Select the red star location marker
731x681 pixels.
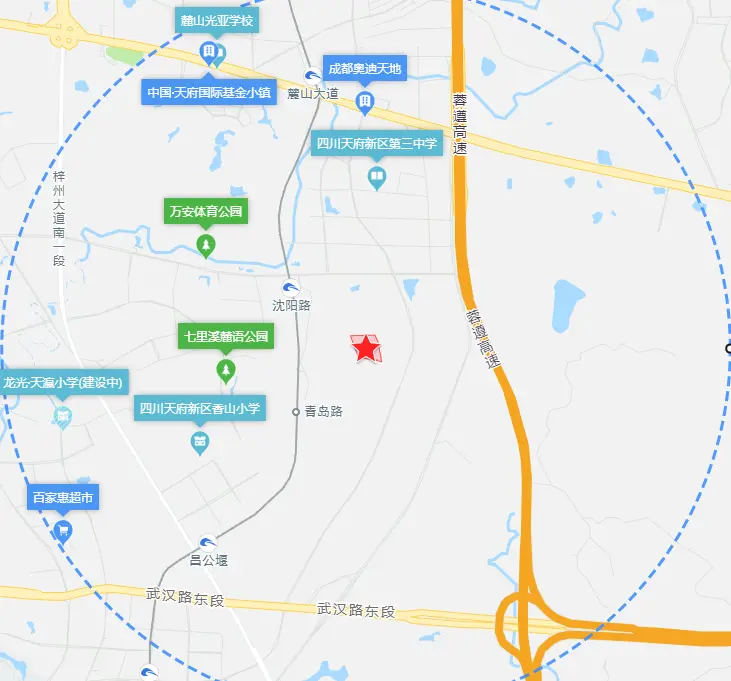click(367, 348)
